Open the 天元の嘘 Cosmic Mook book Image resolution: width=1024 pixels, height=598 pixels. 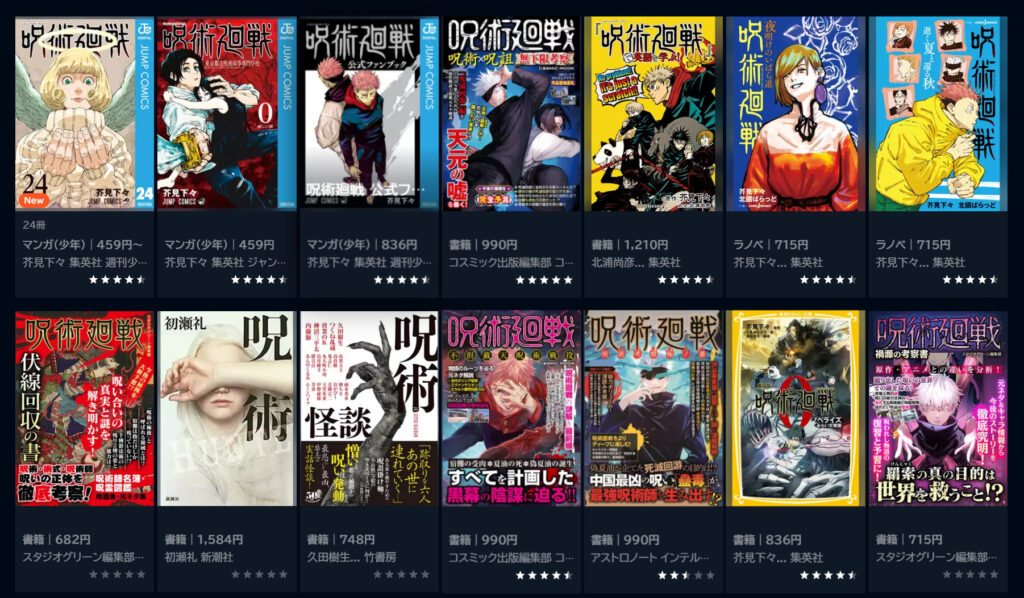tap(510, 113)
